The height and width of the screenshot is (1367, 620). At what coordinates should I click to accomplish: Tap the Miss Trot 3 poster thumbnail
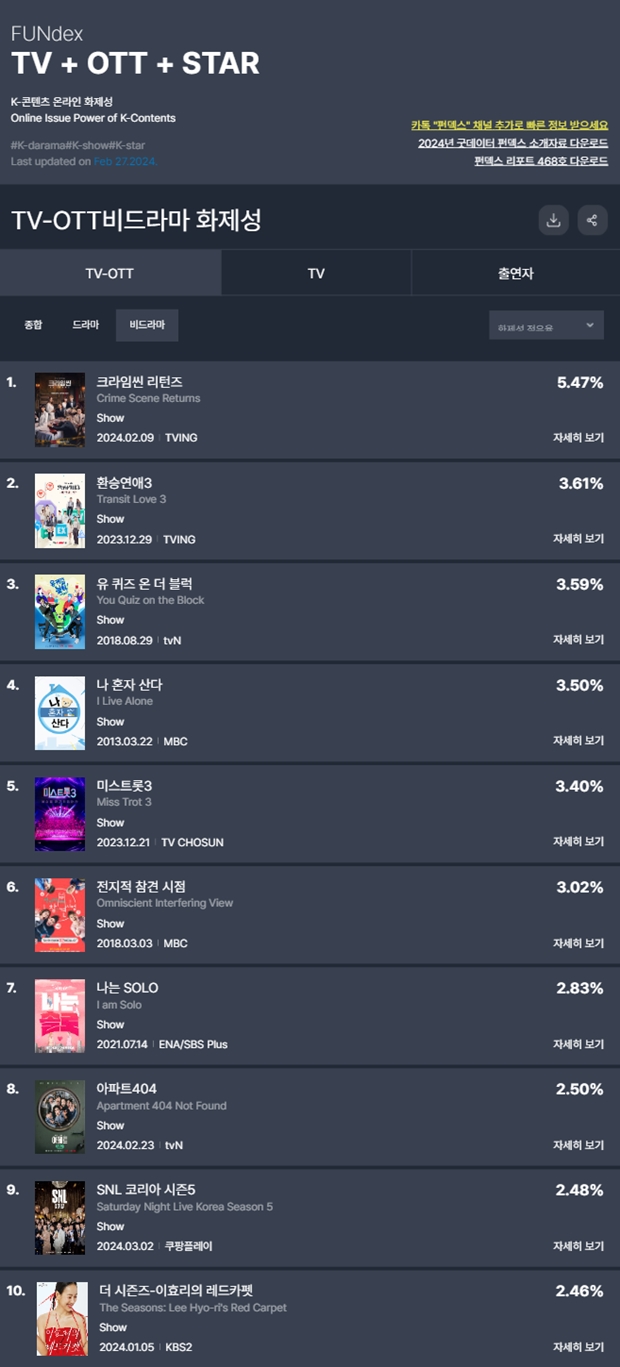tap(60, 814)
